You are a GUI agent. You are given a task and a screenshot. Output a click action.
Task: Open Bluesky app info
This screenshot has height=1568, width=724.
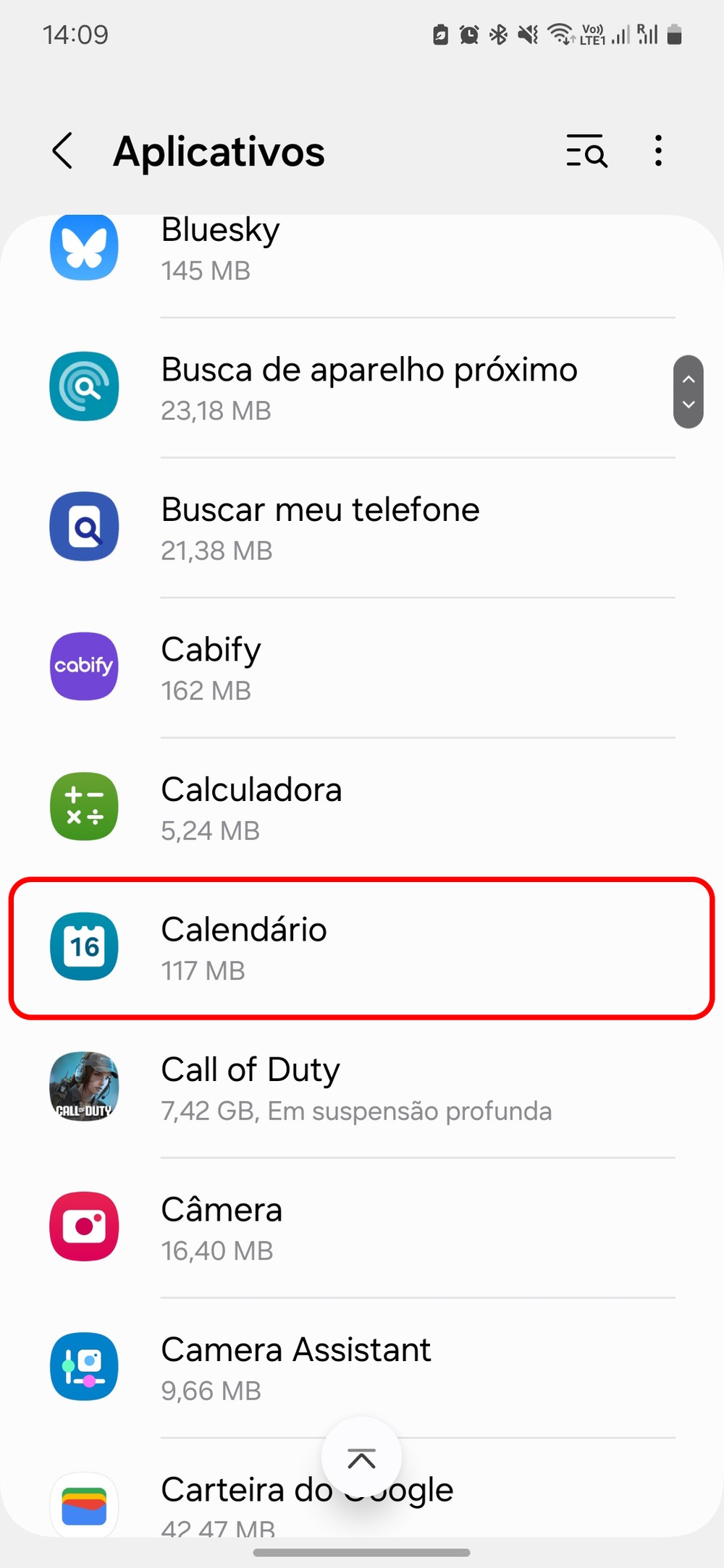[362, 250]
